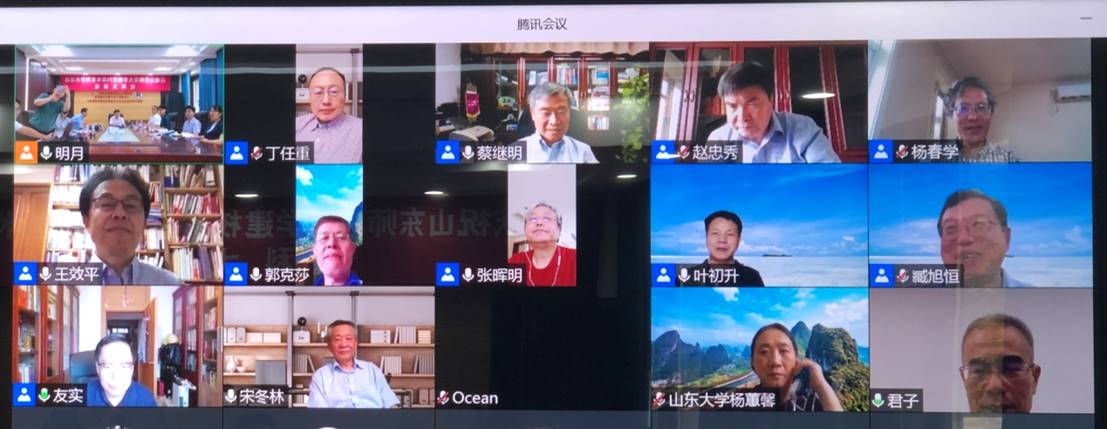This screenshot has height=429, width=1107.
Task: Open 宋冬林's video tile
Action: point(329,347)
